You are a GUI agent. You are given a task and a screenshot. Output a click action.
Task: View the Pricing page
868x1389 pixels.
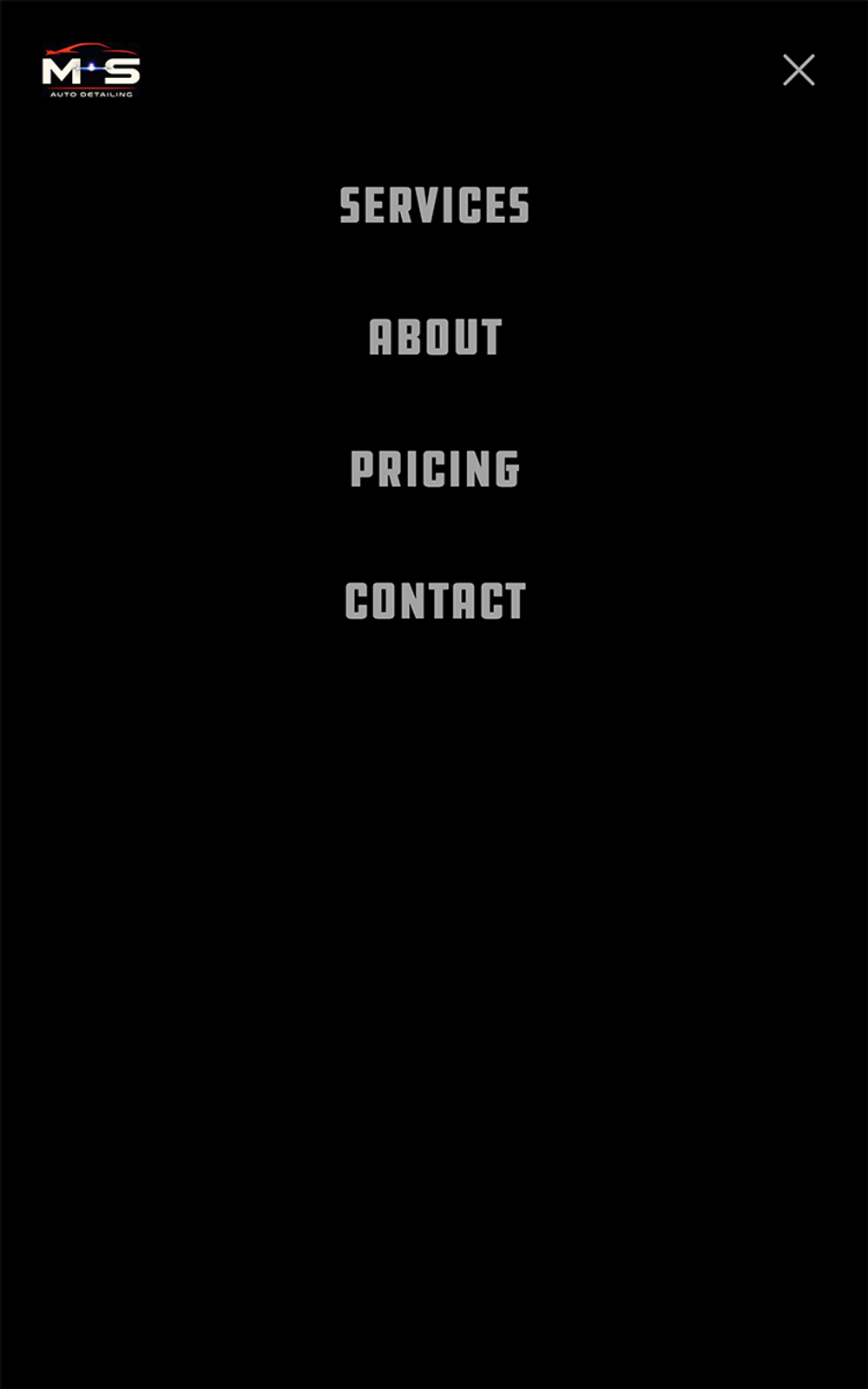pyautogui.click(x=435, y=469)
